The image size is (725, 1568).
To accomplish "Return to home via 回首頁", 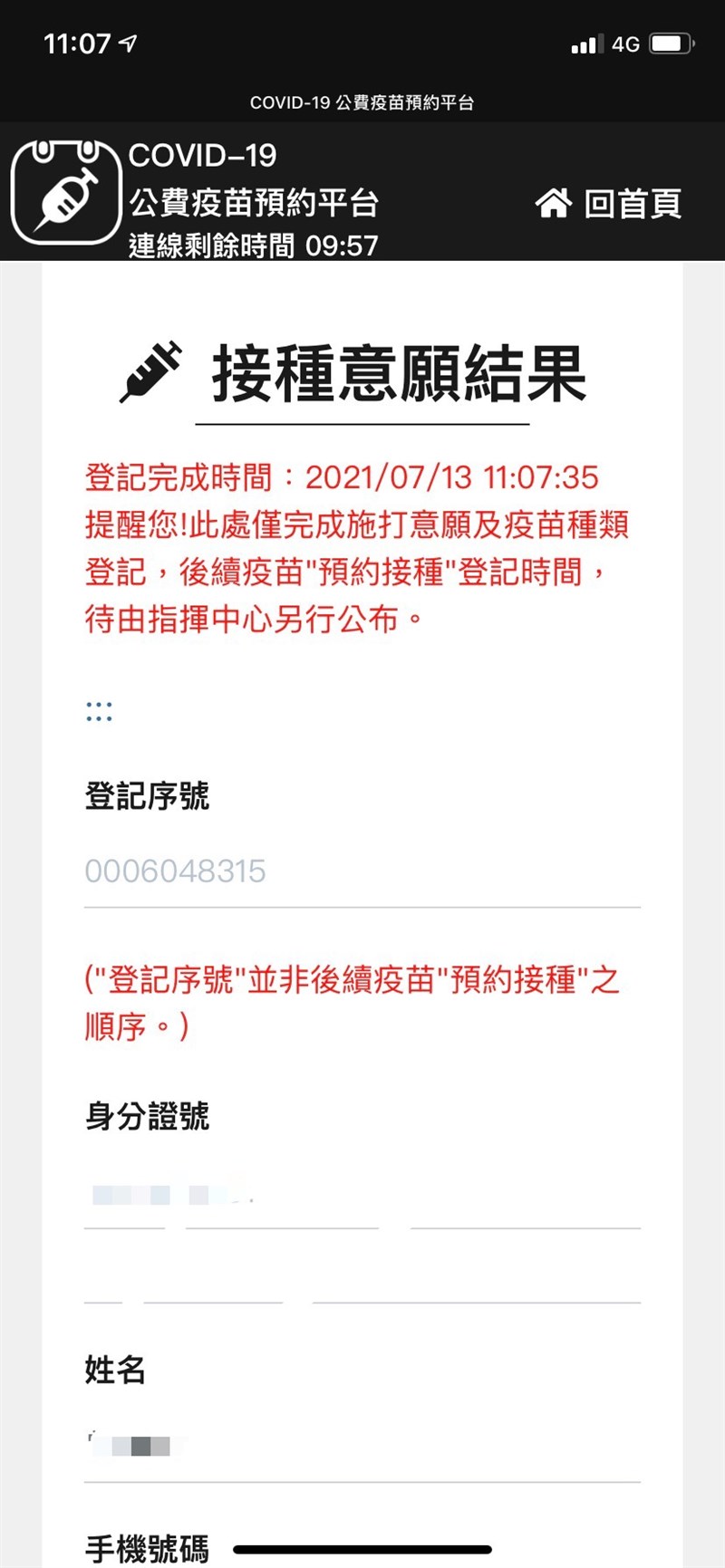I will pyautogui.click(x=608, y=203).
